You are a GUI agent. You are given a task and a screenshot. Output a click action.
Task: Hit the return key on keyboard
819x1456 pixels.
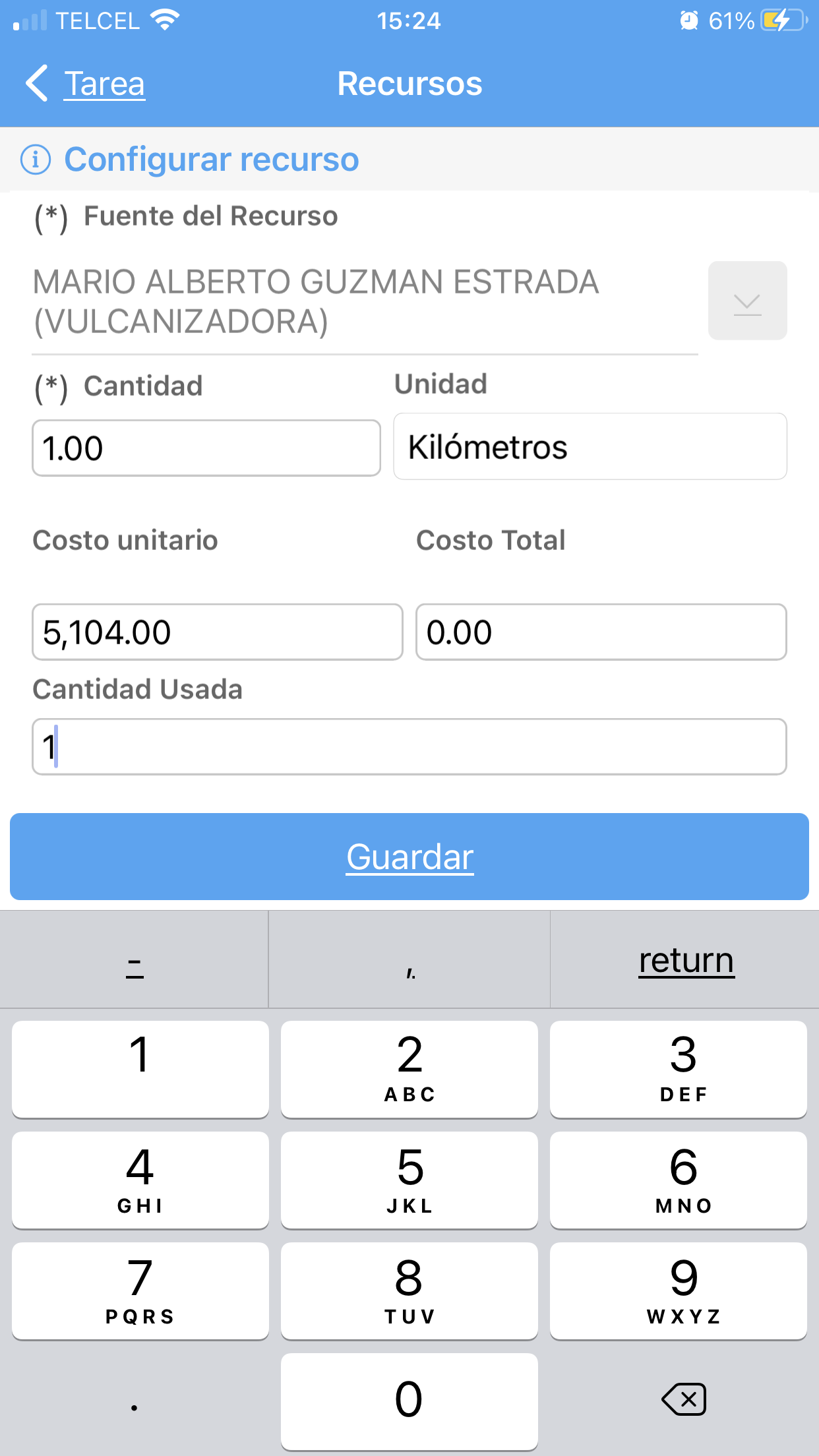pos(685,960)
